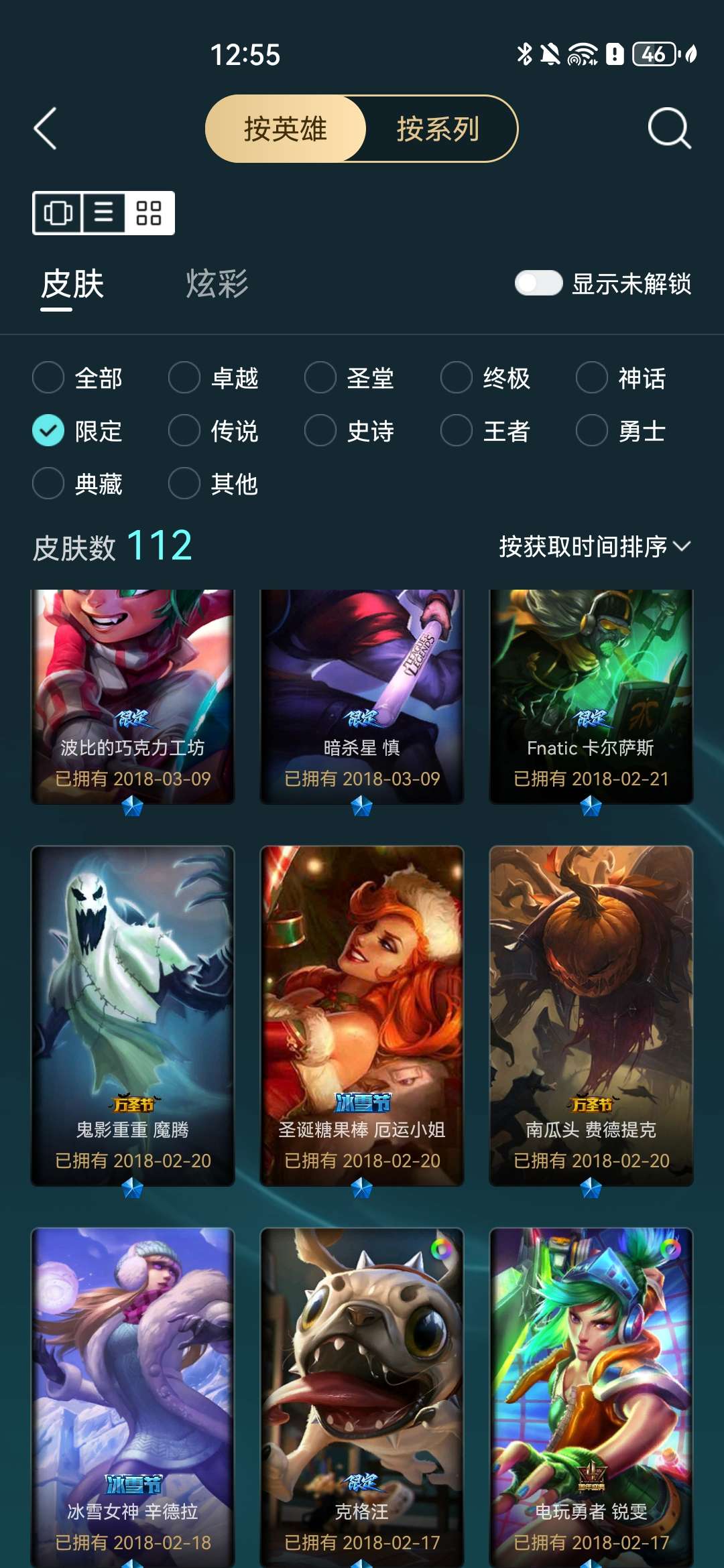Go back using the top-left arrow
Viewport: 724px width, 1568px height.
46,129
